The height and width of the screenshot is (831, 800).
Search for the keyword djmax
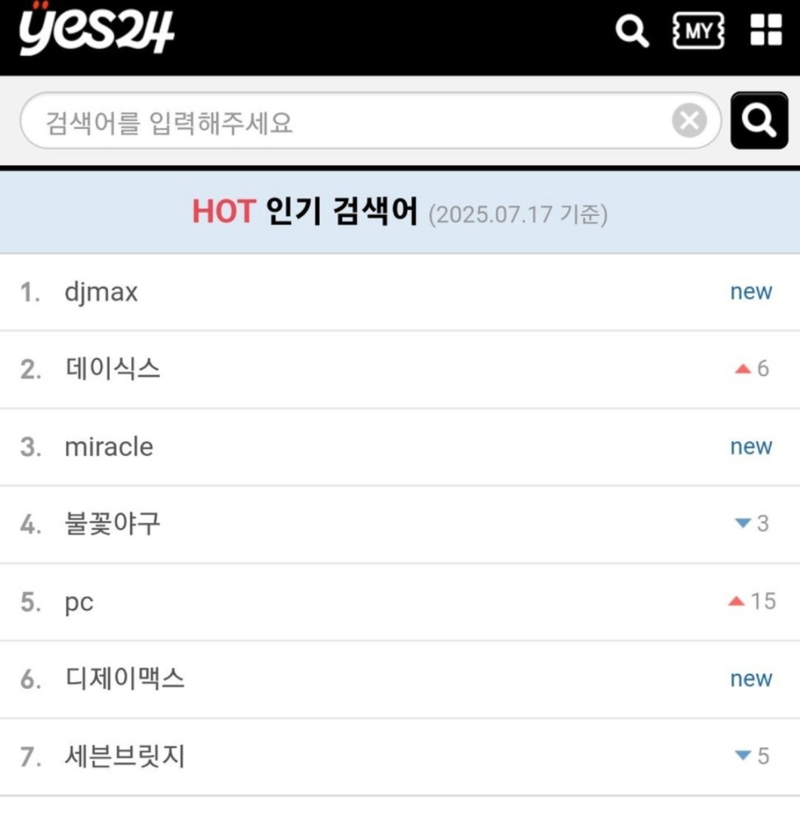click(x=101, y=293)
